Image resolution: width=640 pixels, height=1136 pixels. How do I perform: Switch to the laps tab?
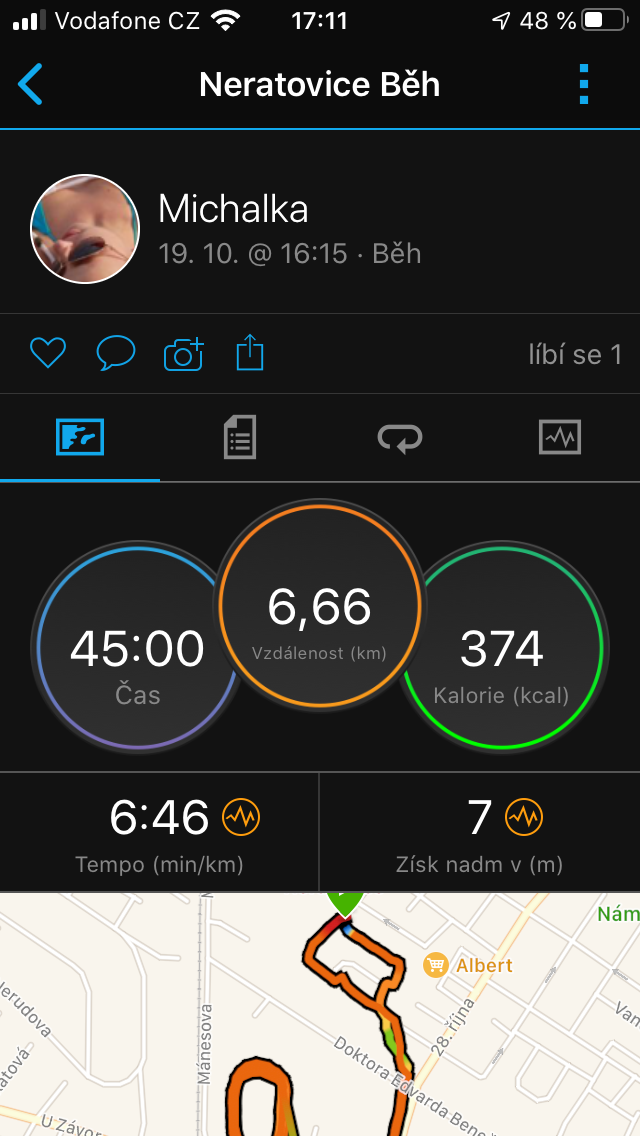[400, 438]
